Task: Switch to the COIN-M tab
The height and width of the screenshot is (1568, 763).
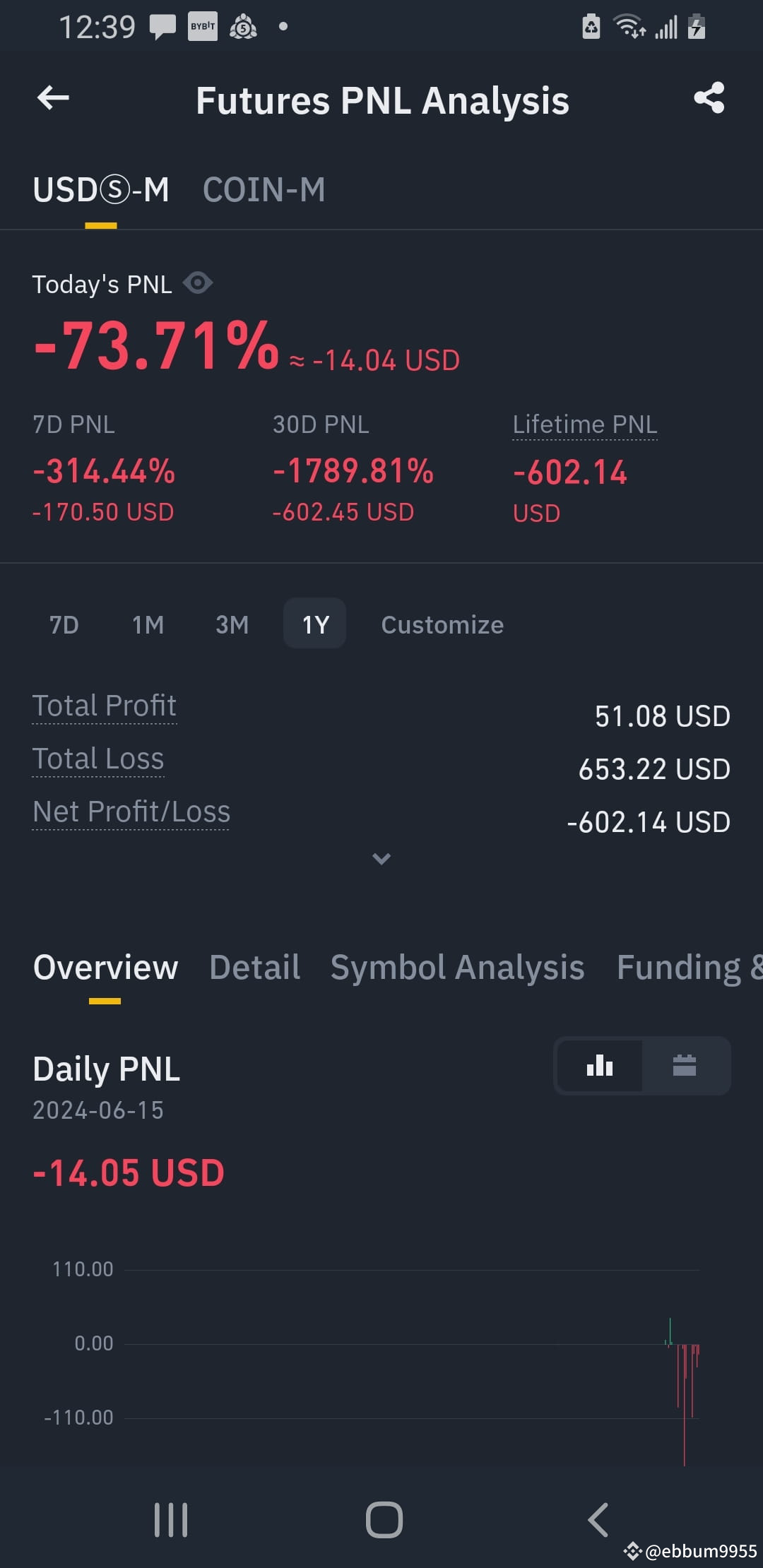Action: [264, 190]
